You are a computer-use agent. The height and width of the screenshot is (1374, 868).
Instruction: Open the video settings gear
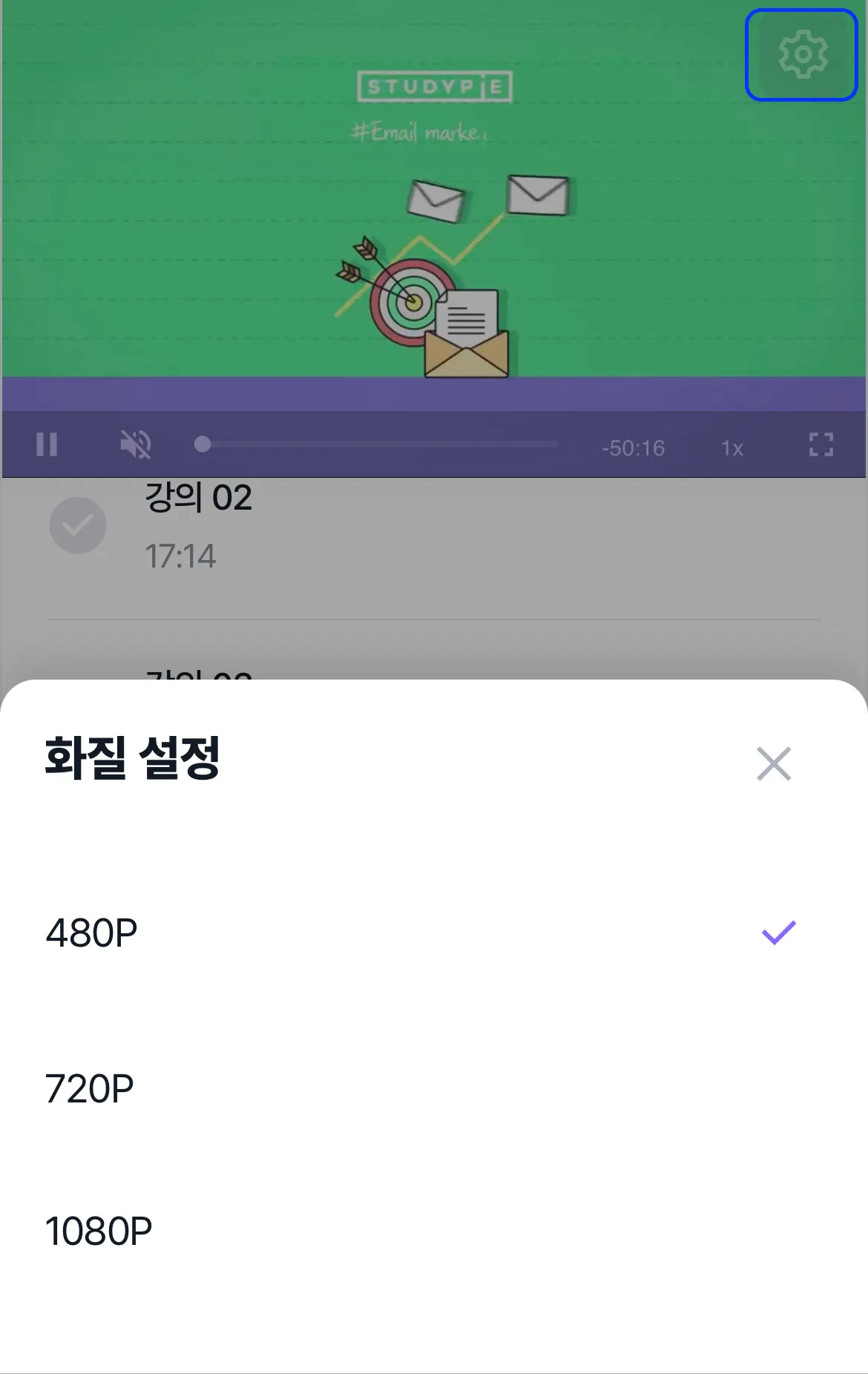coord(802,54)
